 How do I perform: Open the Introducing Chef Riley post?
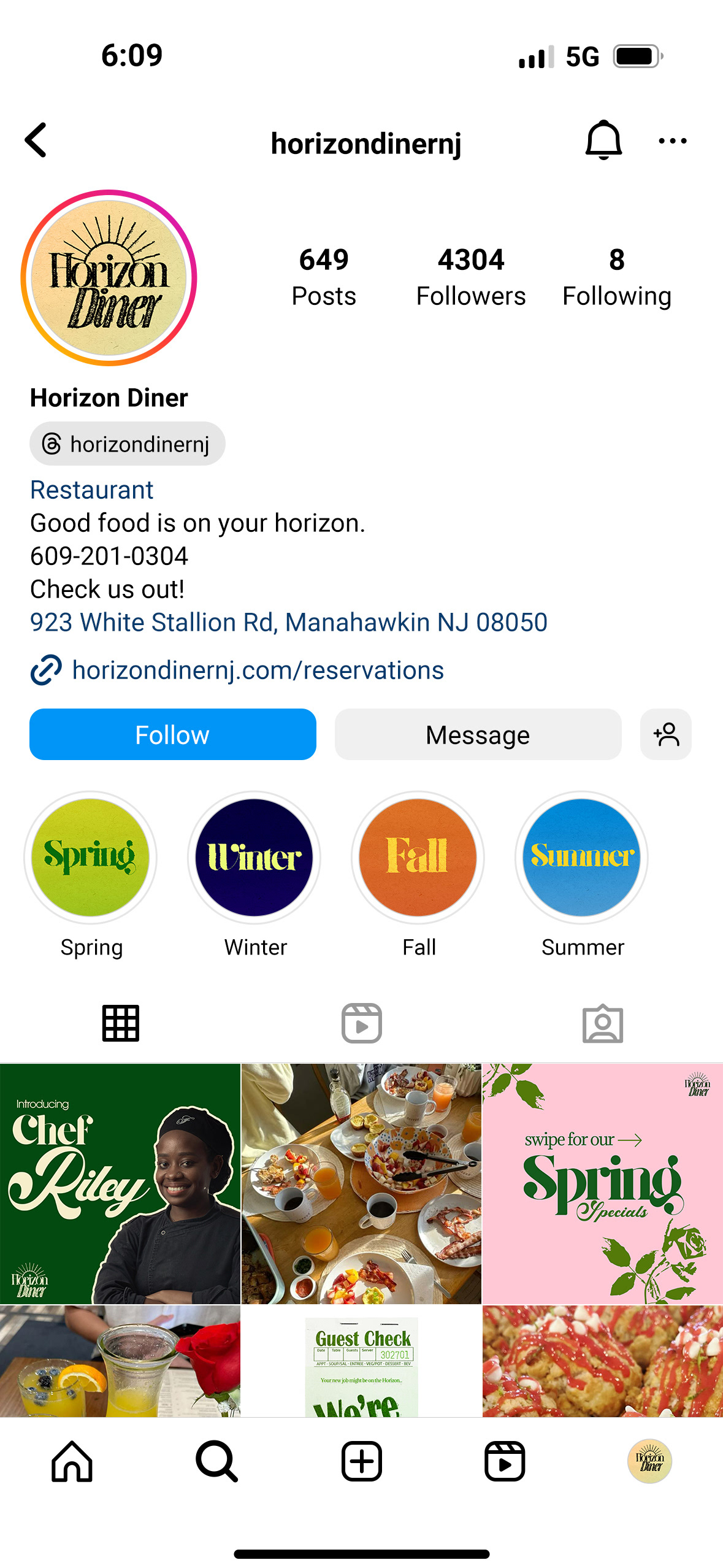pyautogui.click(x=120, y=1183)
